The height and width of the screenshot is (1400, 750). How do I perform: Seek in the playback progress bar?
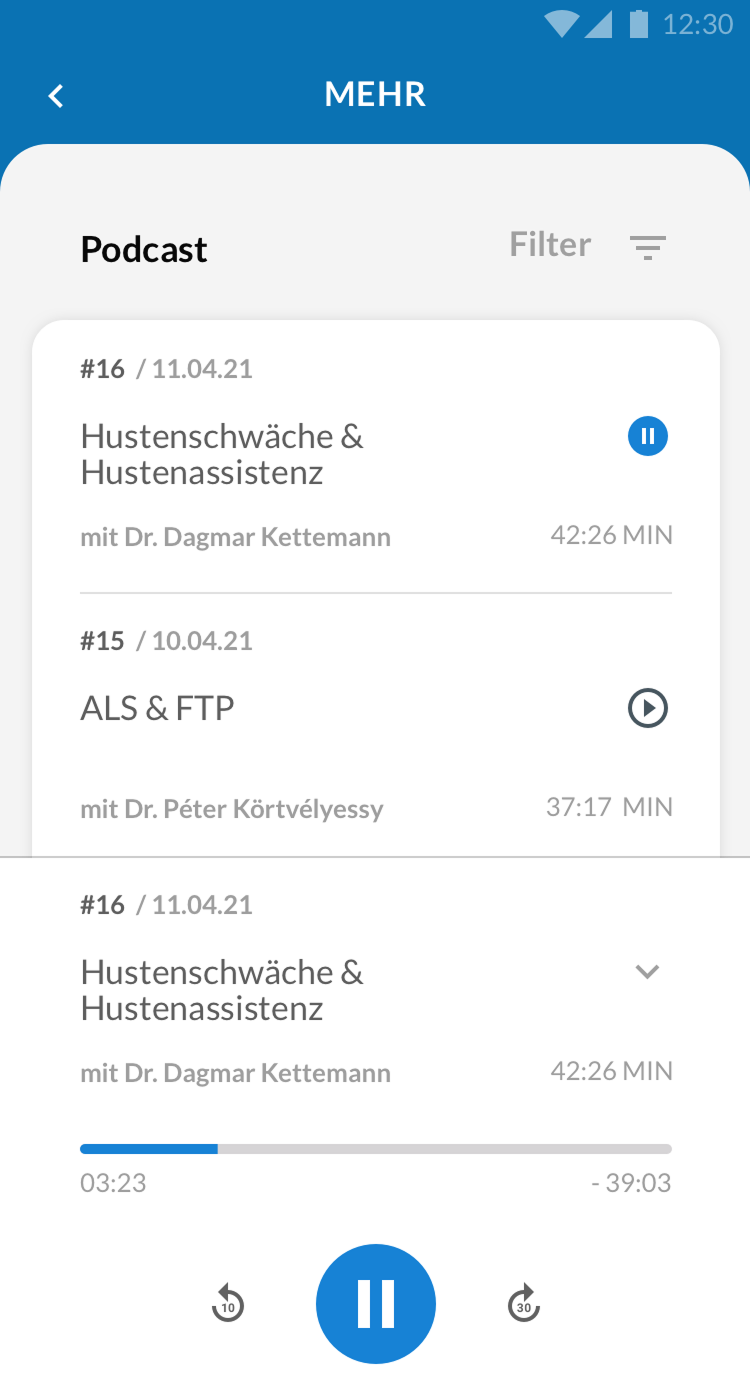tap(375, 1148)
